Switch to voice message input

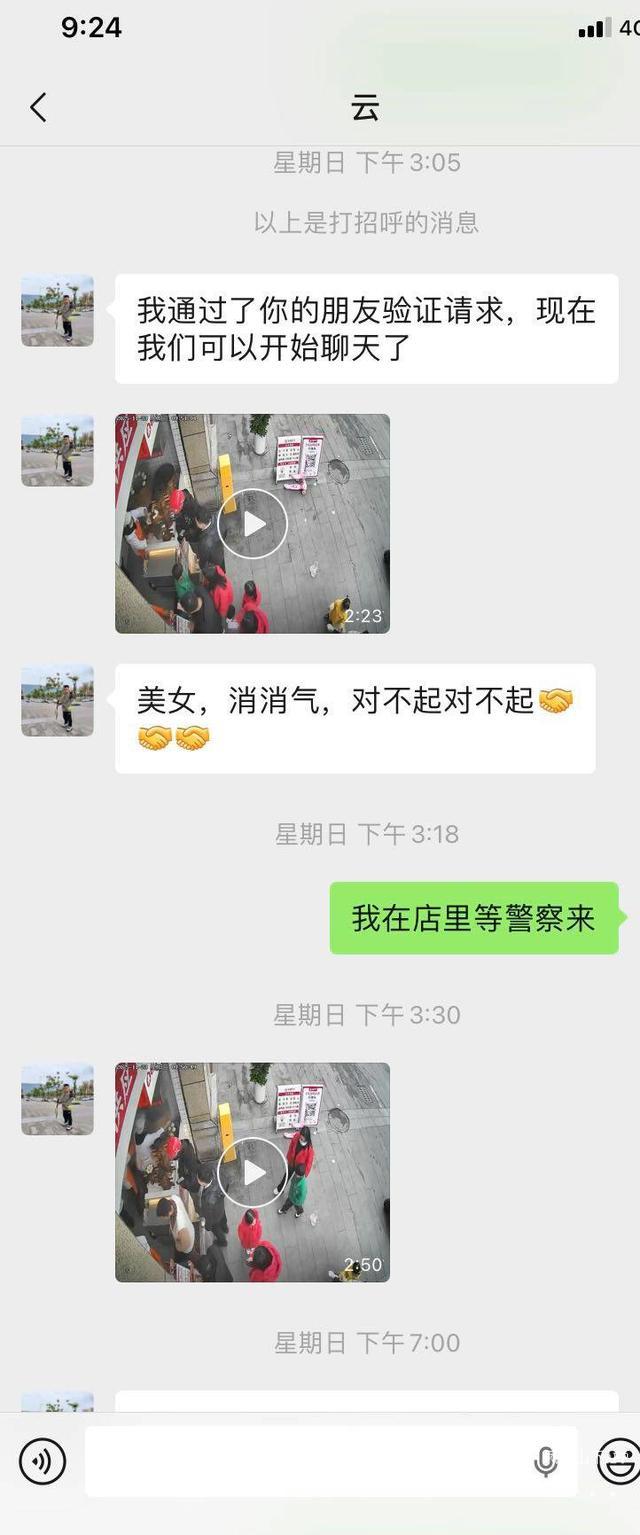(42, 1462)
